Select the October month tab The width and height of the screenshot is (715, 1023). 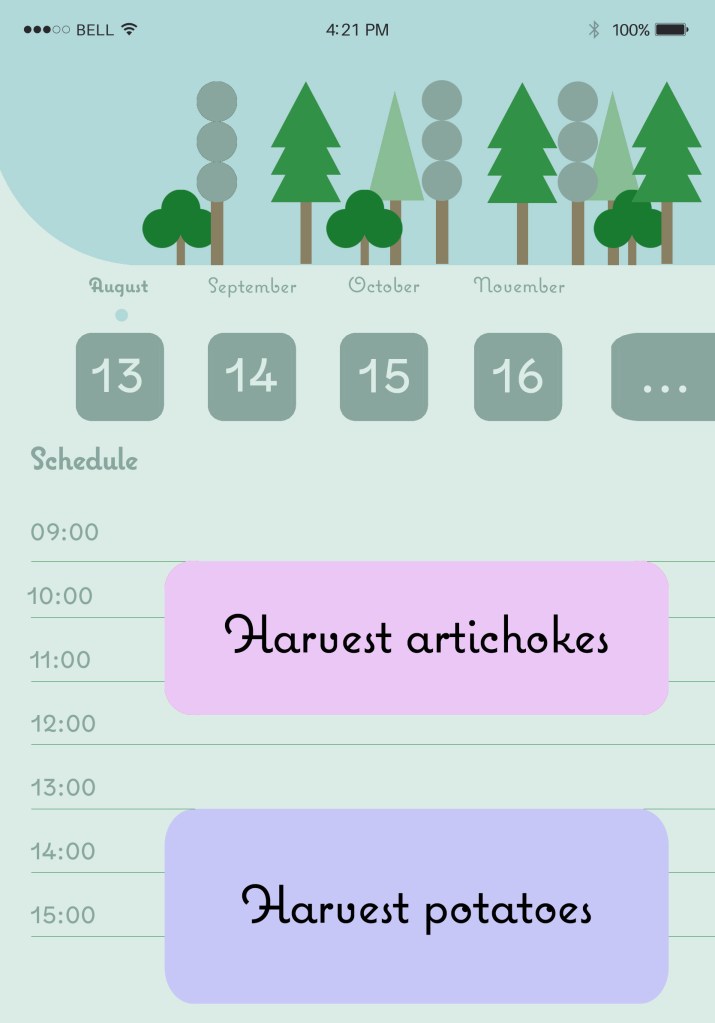pos(384,286)
